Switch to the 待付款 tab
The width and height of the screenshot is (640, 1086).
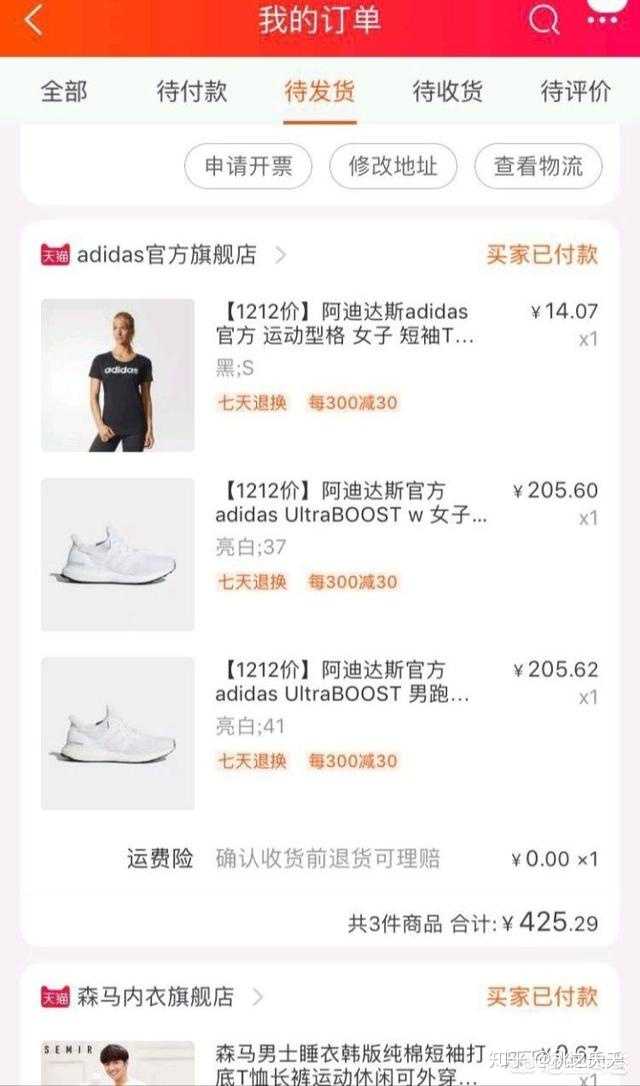192,92
